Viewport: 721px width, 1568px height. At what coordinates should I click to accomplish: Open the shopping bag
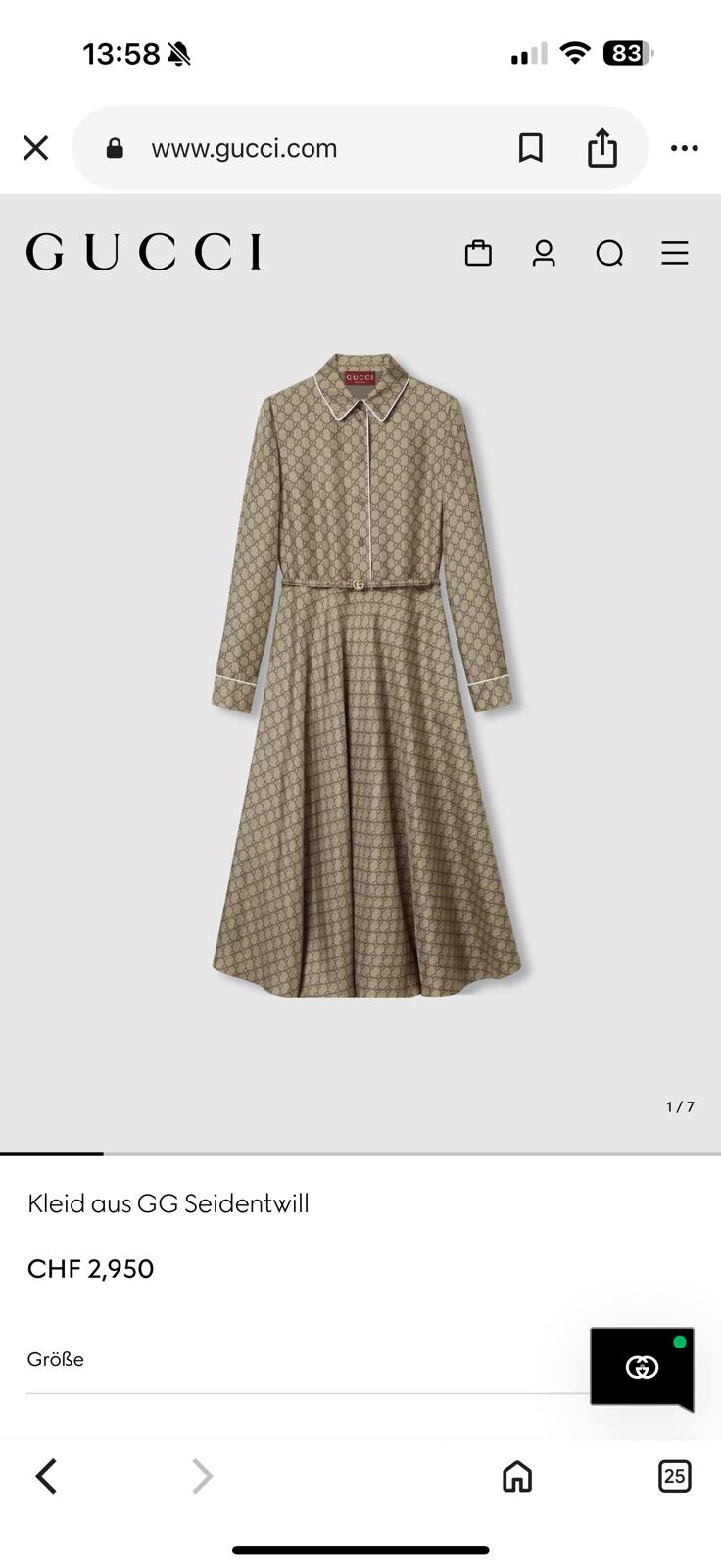(x=478, y=253)
